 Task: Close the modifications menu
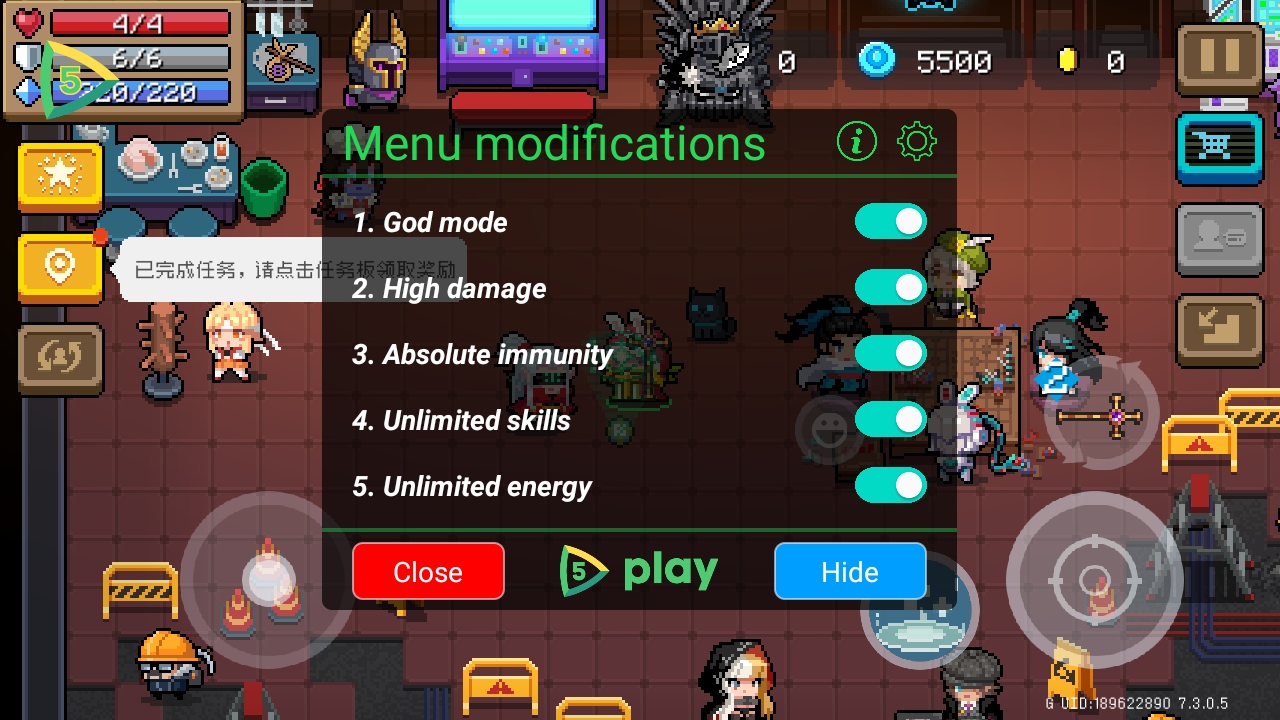point(428,572)
